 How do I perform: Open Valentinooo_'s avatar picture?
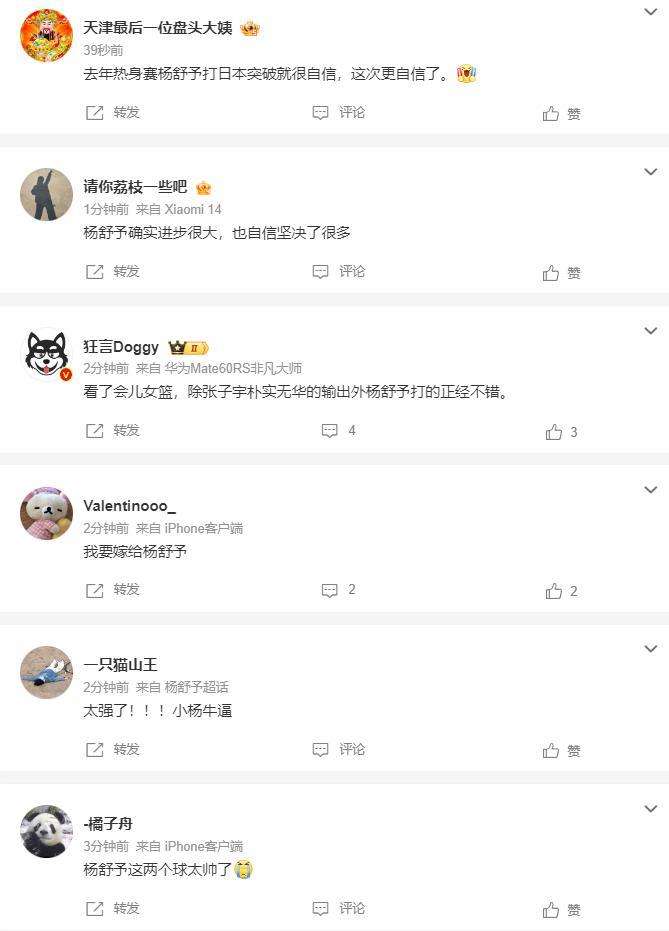[46, 514]
